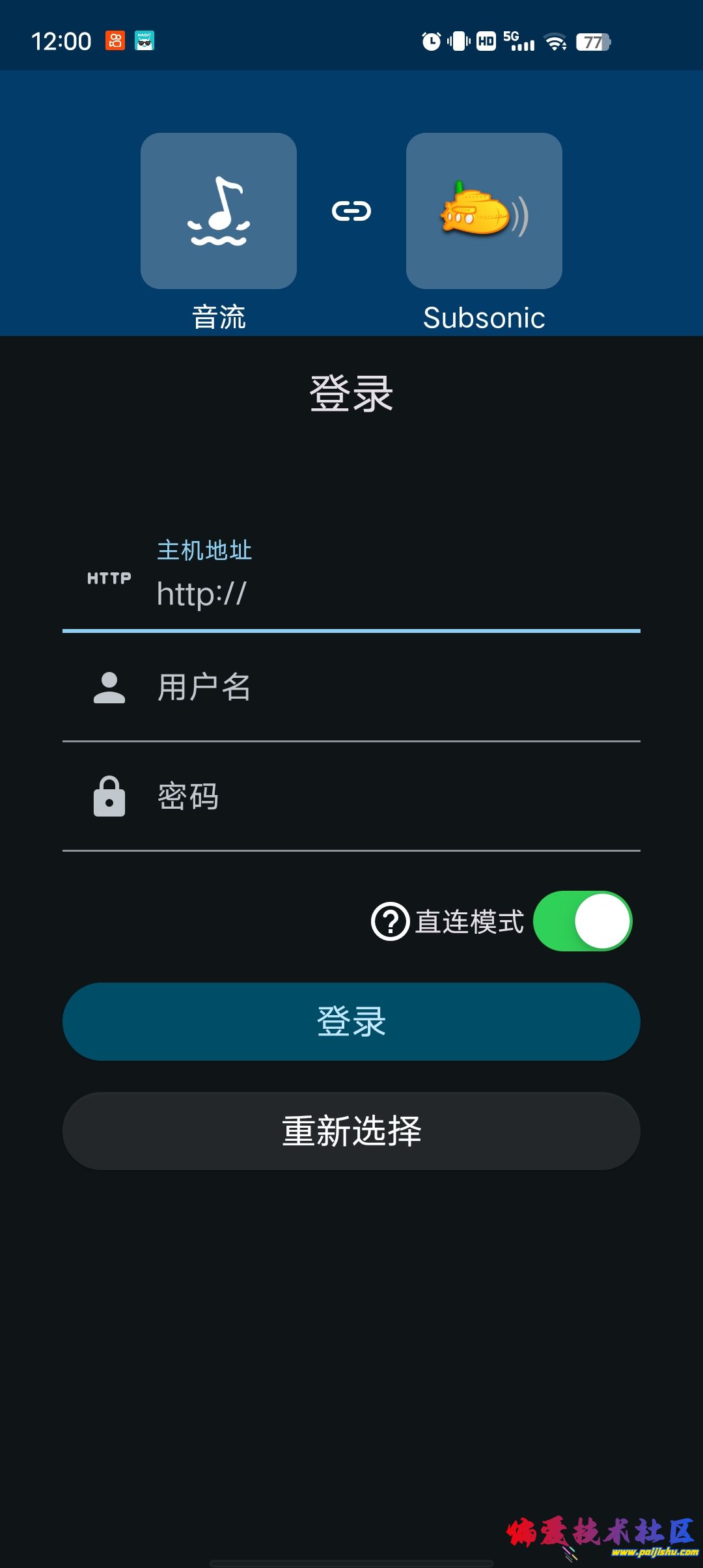Screen dimensions: 703x1568
Task: Tap the 主机地址 host address field
Action: click(391, 593)
